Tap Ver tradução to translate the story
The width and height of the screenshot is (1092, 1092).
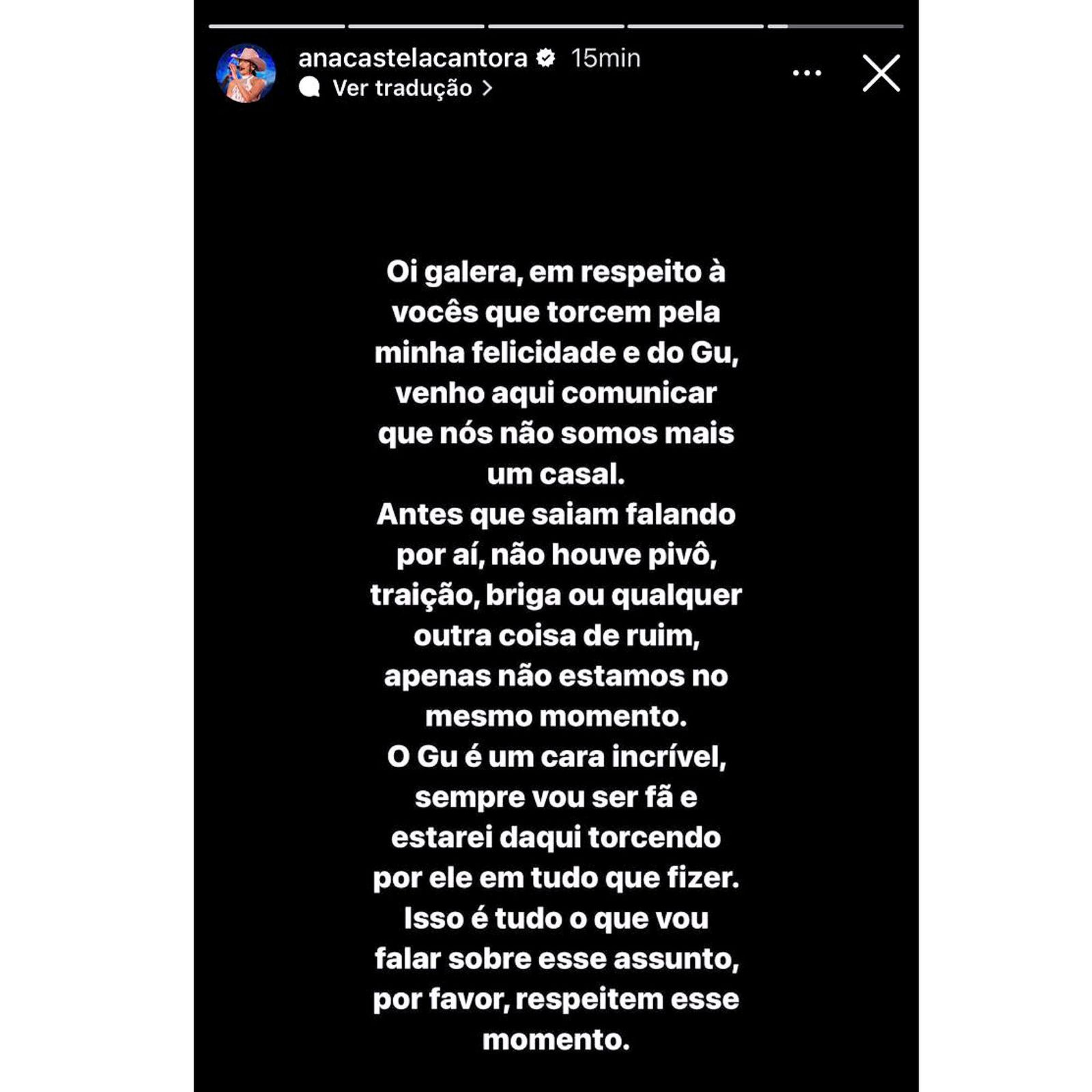[402, 89]
